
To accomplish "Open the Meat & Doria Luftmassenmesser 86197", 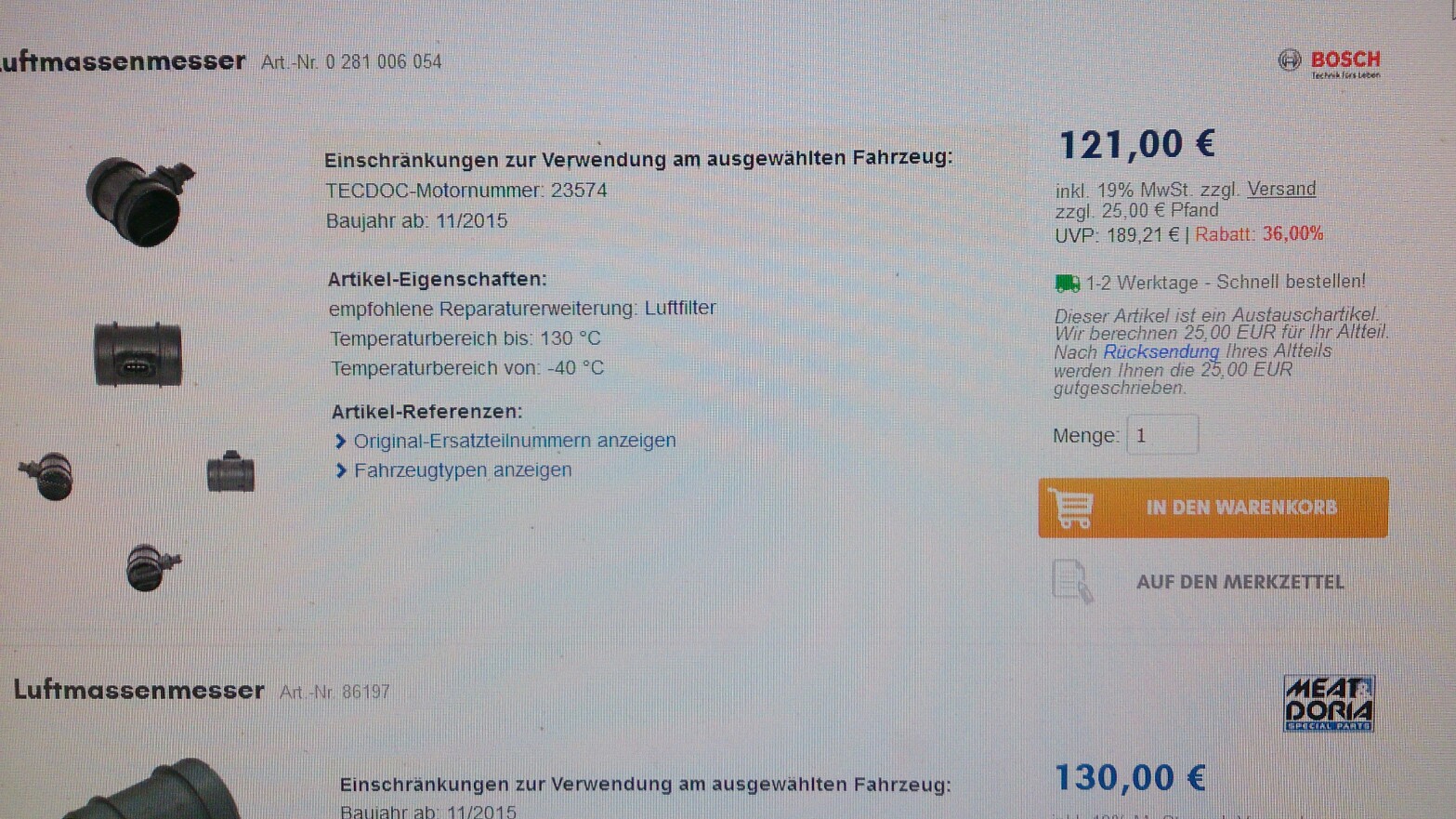I will pyautogui.click(x=139, y=690).
